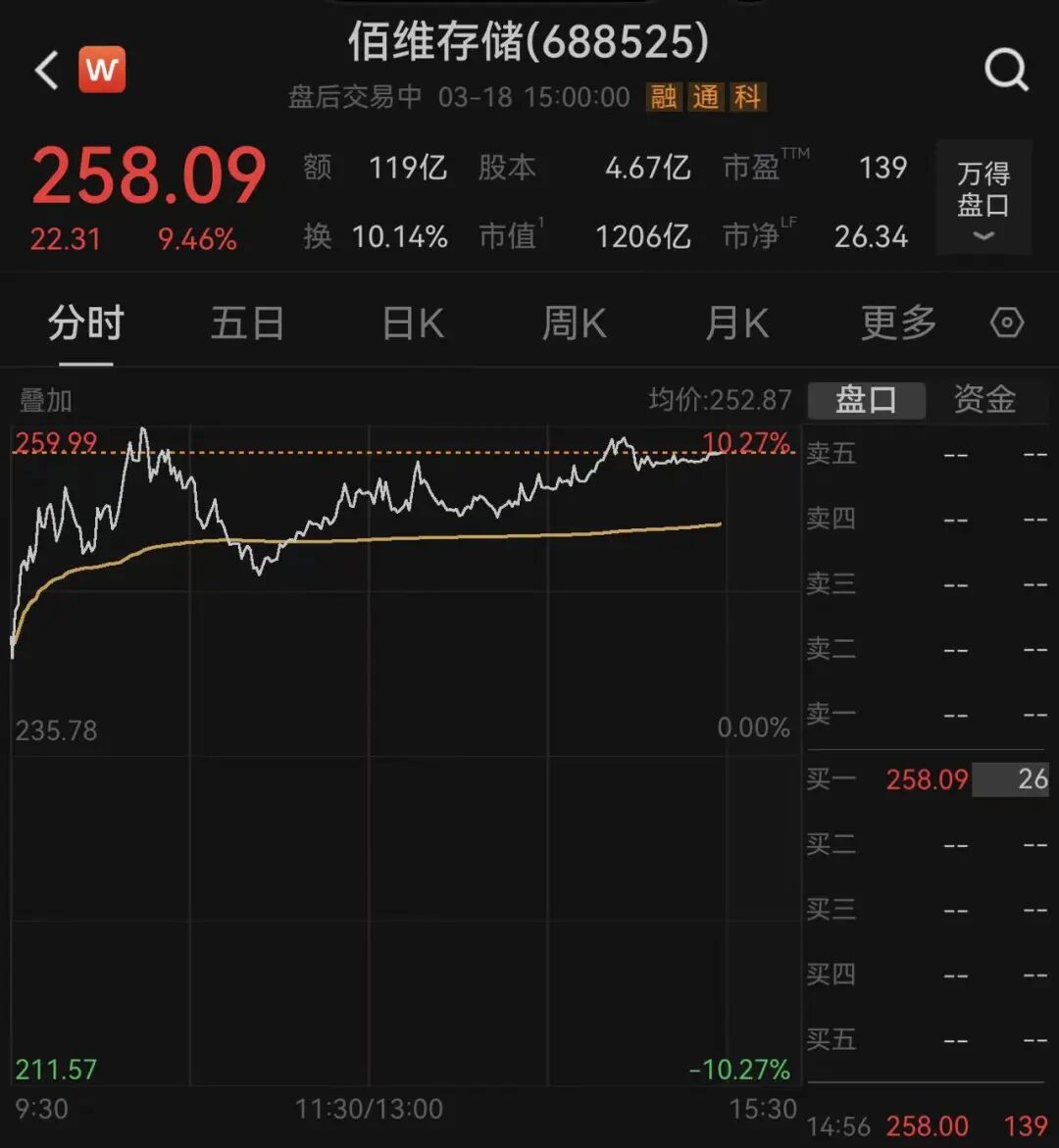Viewport: 1059px width, 1148px height.
Task: Open the 五日 five-day chart tab
Action: click(247, 324)
